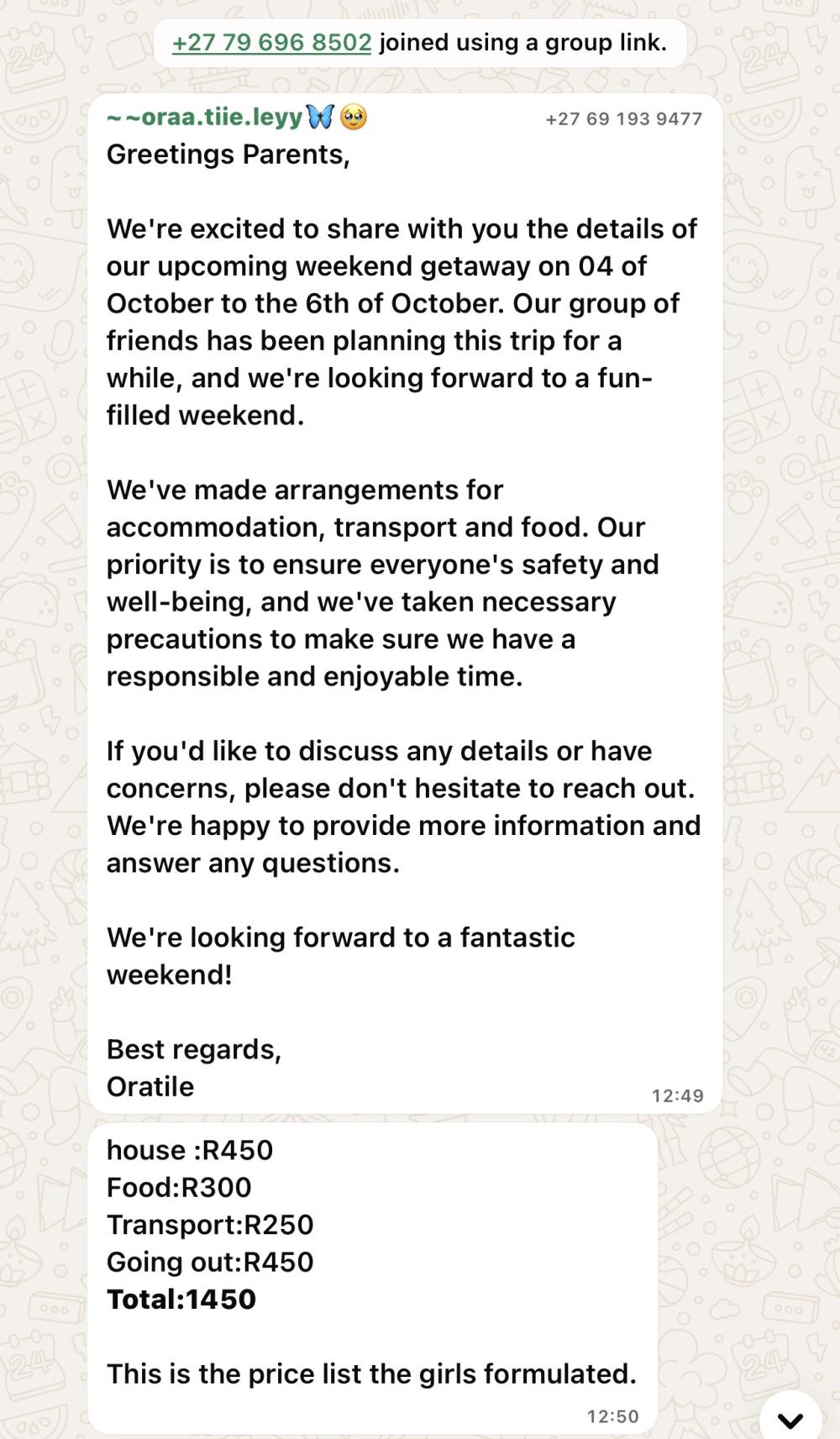Tap the sender number +27 69 193 9477
840x1439 pixels.
(x=623, y=119)
